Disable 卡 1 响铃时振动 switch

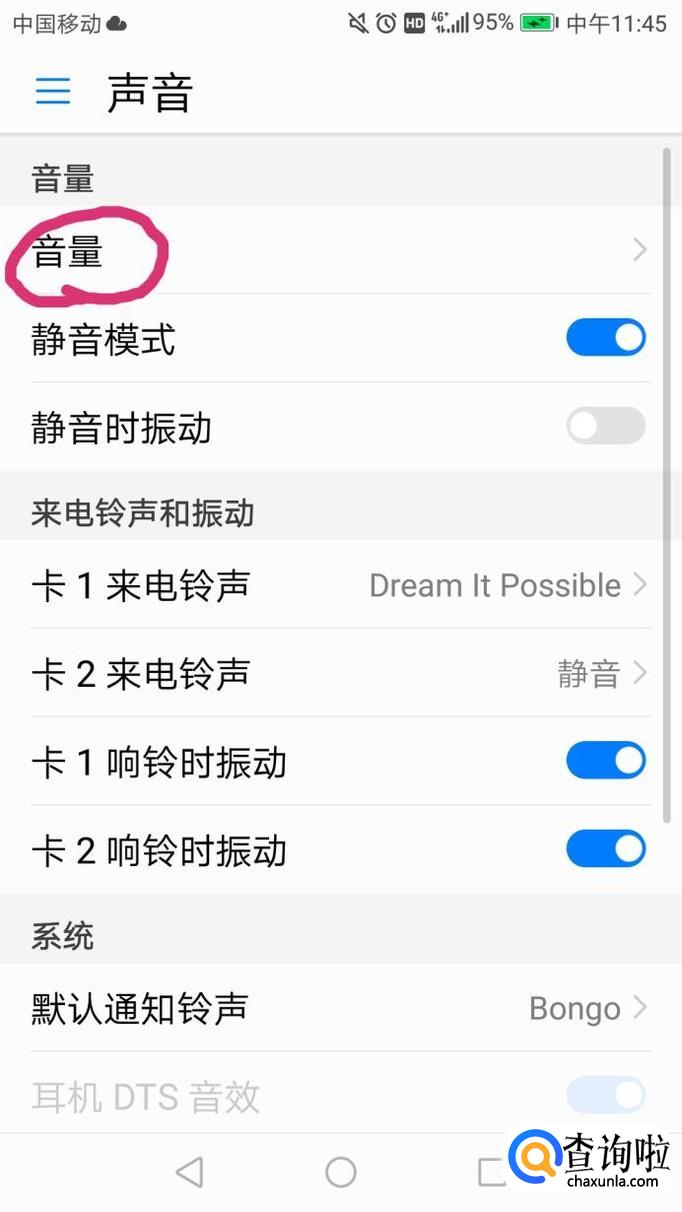pos(605,761)
